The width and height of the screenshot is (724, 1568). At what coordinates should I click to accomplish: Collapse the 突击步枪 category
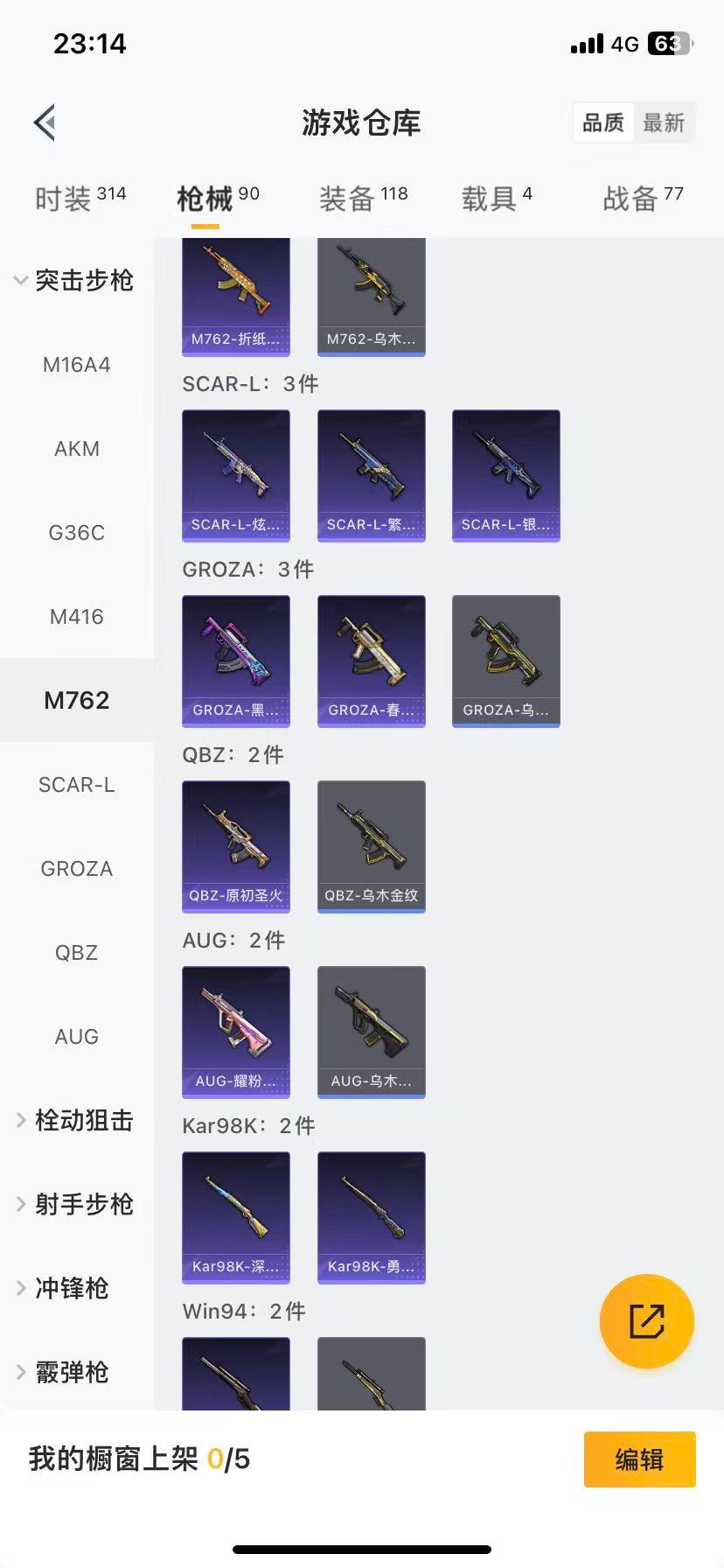[x=75, y=280]
